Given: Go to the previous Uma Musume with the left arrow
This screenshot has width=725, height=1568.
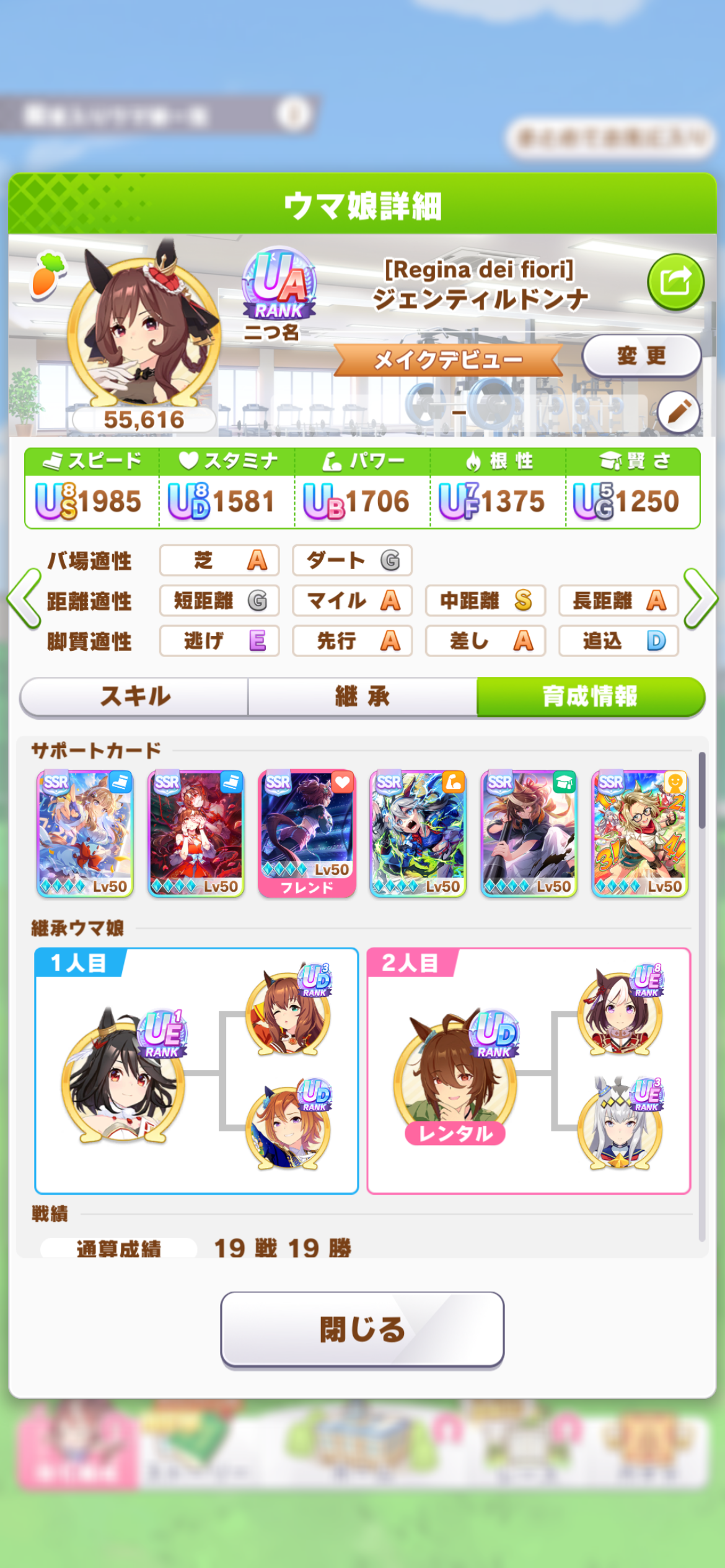Looking at the screenshot, I should (24, 599).
